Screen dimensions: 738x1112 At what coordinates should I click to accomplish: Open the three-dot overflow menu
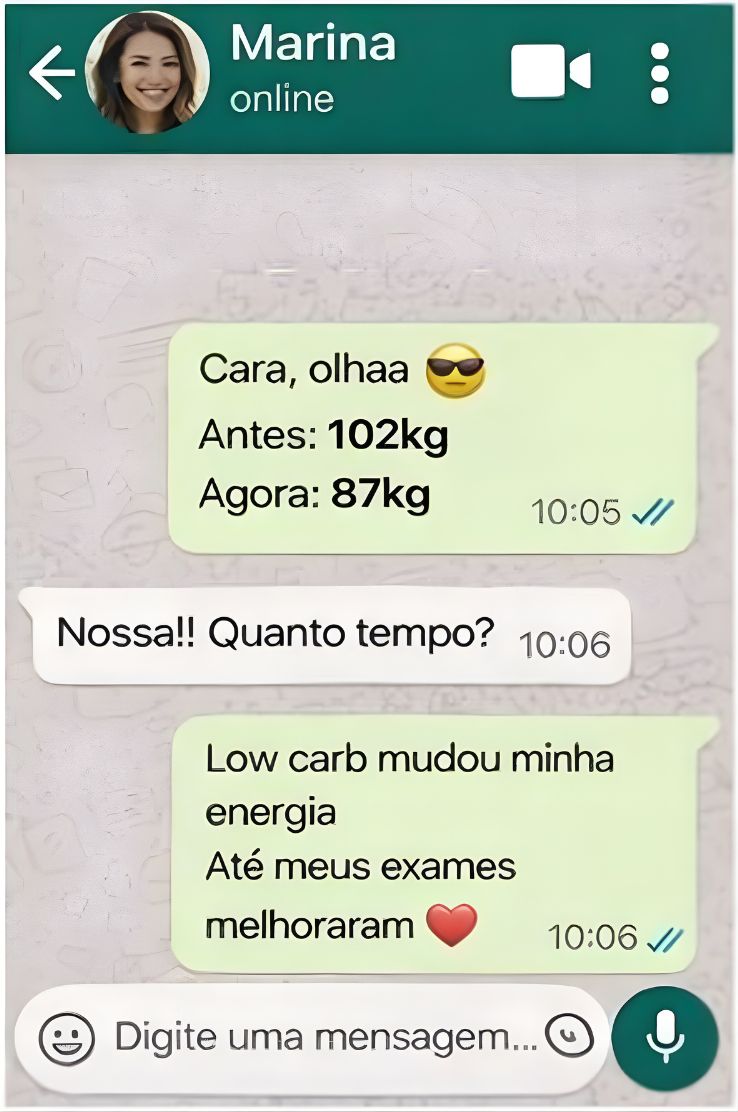(x=660, y=71)
